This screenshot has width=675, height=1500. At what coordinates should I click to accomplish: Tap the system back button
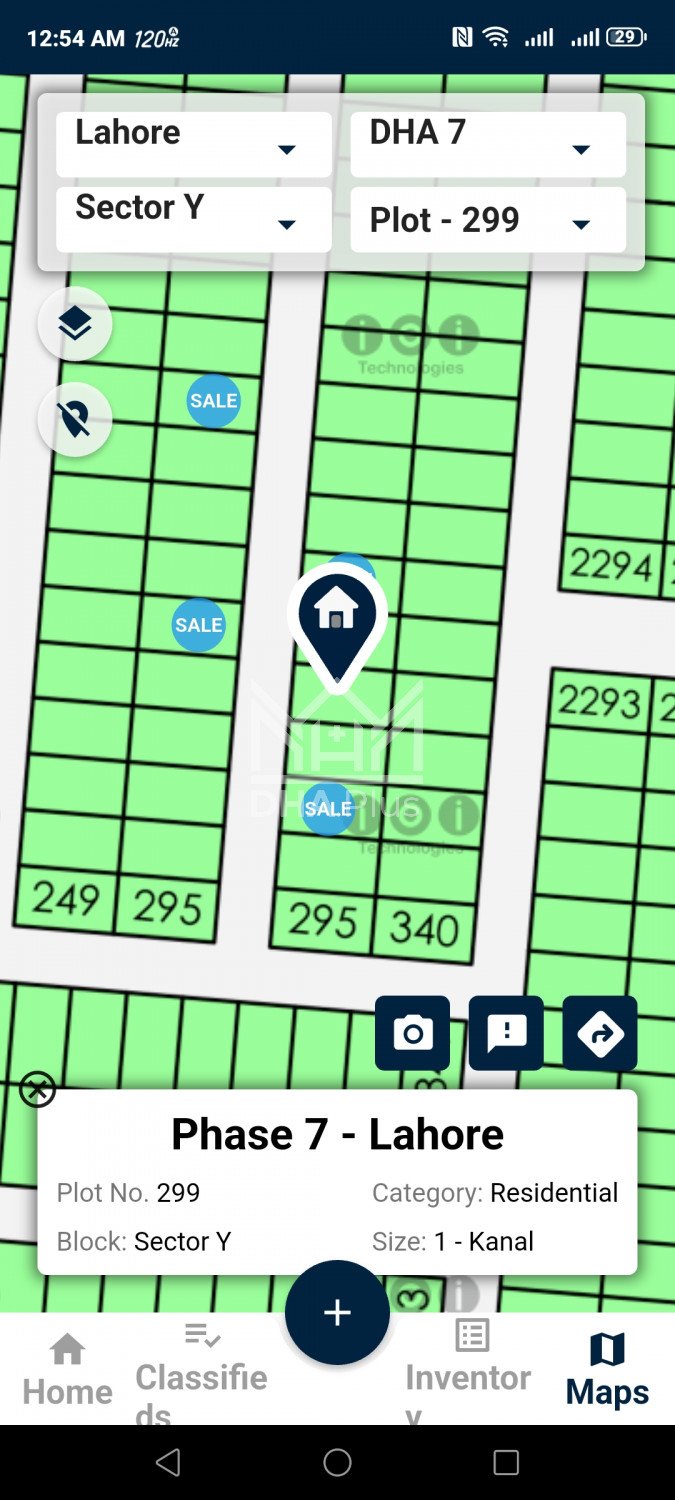tap(169, 1463)
